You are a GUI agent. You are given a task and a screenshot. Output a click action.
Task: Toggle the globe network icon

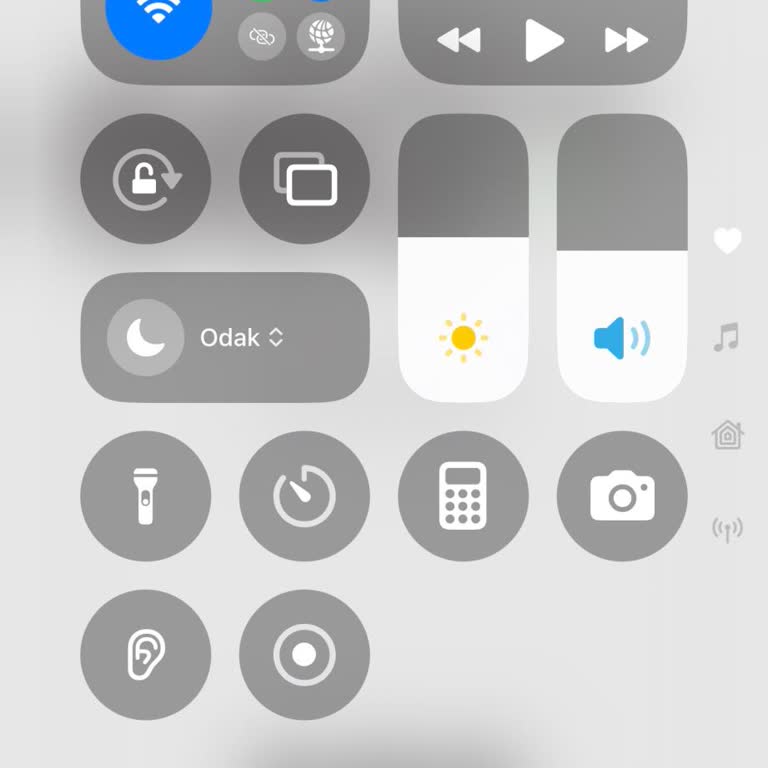(321, 37)
